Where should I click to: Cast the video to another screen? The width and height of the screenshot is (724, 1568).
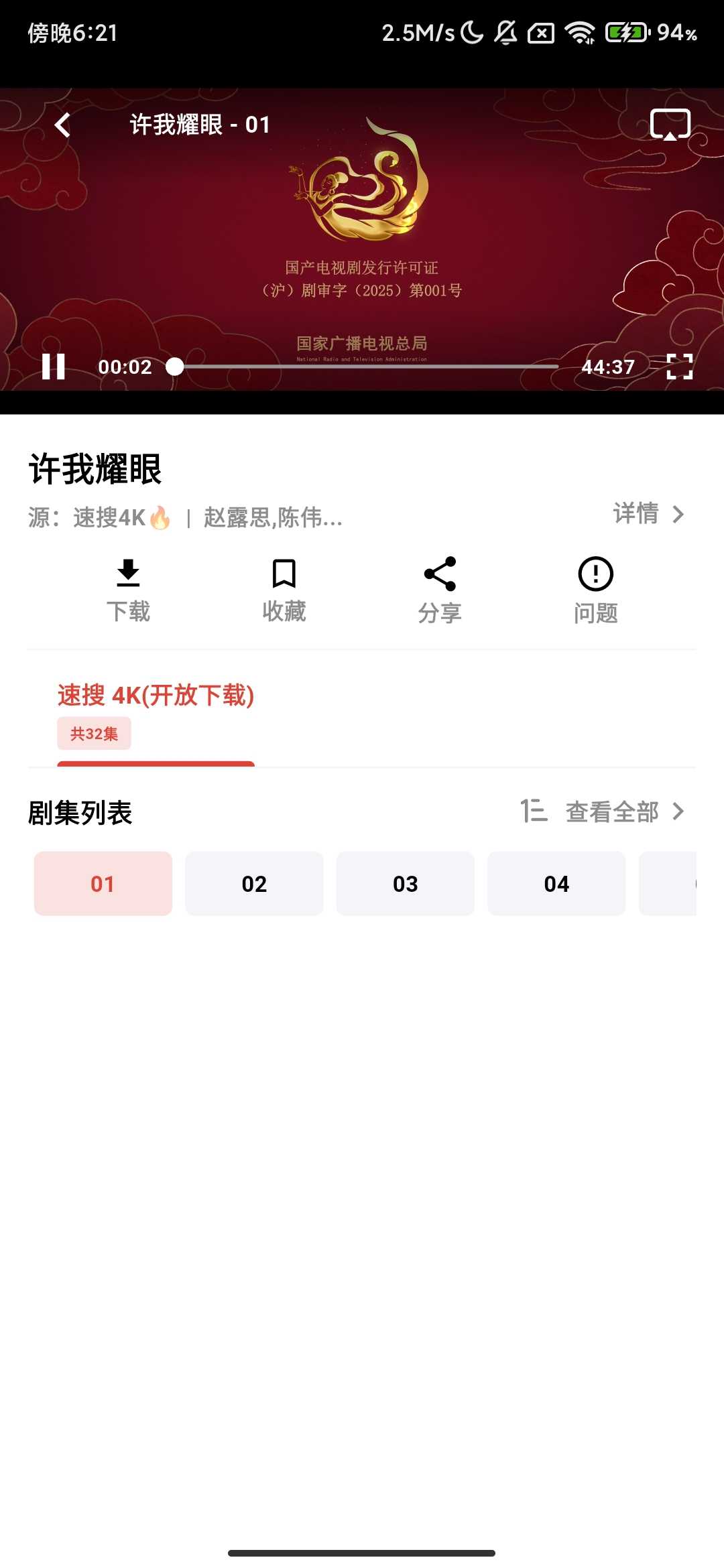click(x=670, y=125)
